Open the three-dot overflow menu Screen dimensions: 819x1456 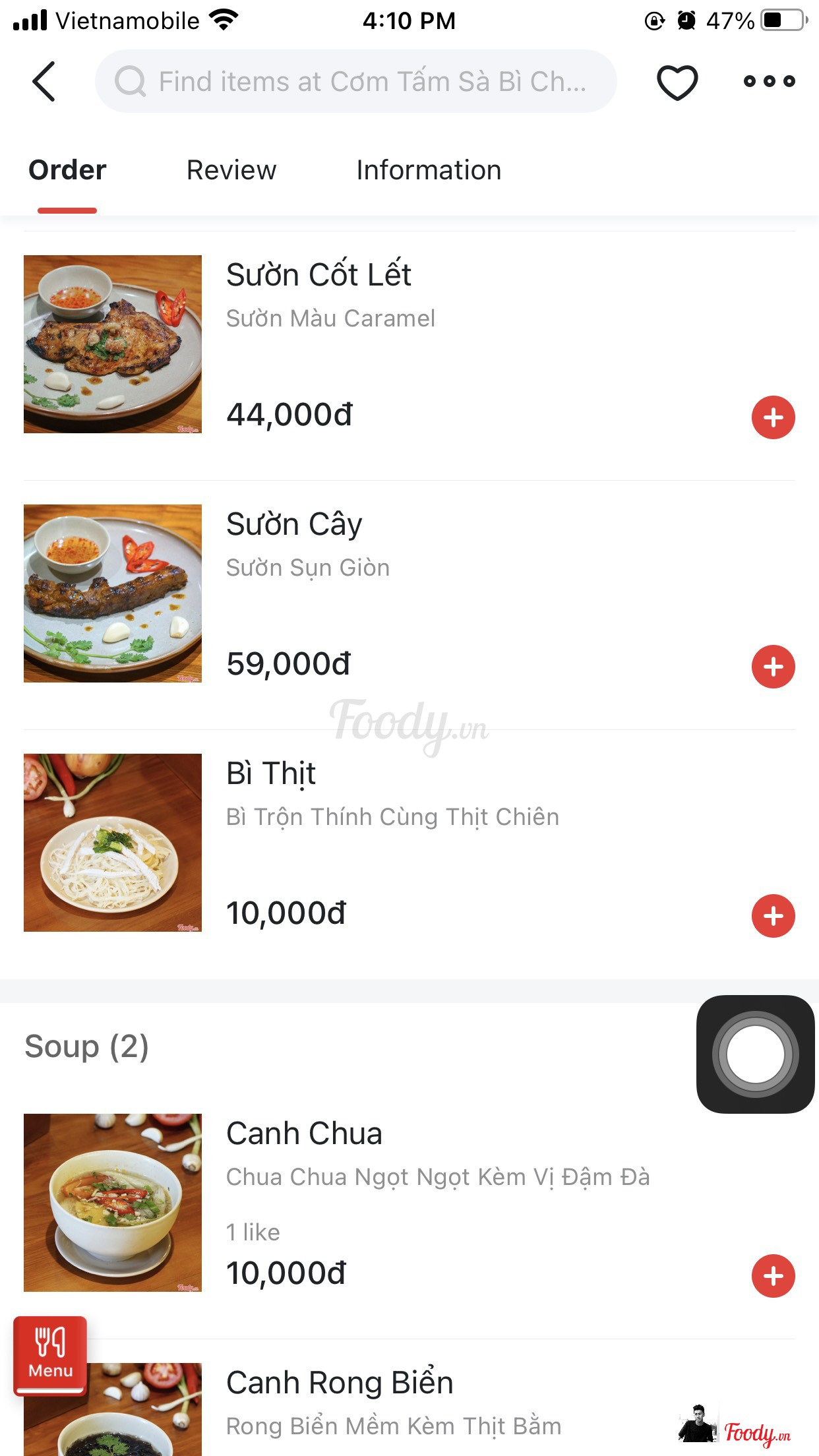(x=769, y=82)
